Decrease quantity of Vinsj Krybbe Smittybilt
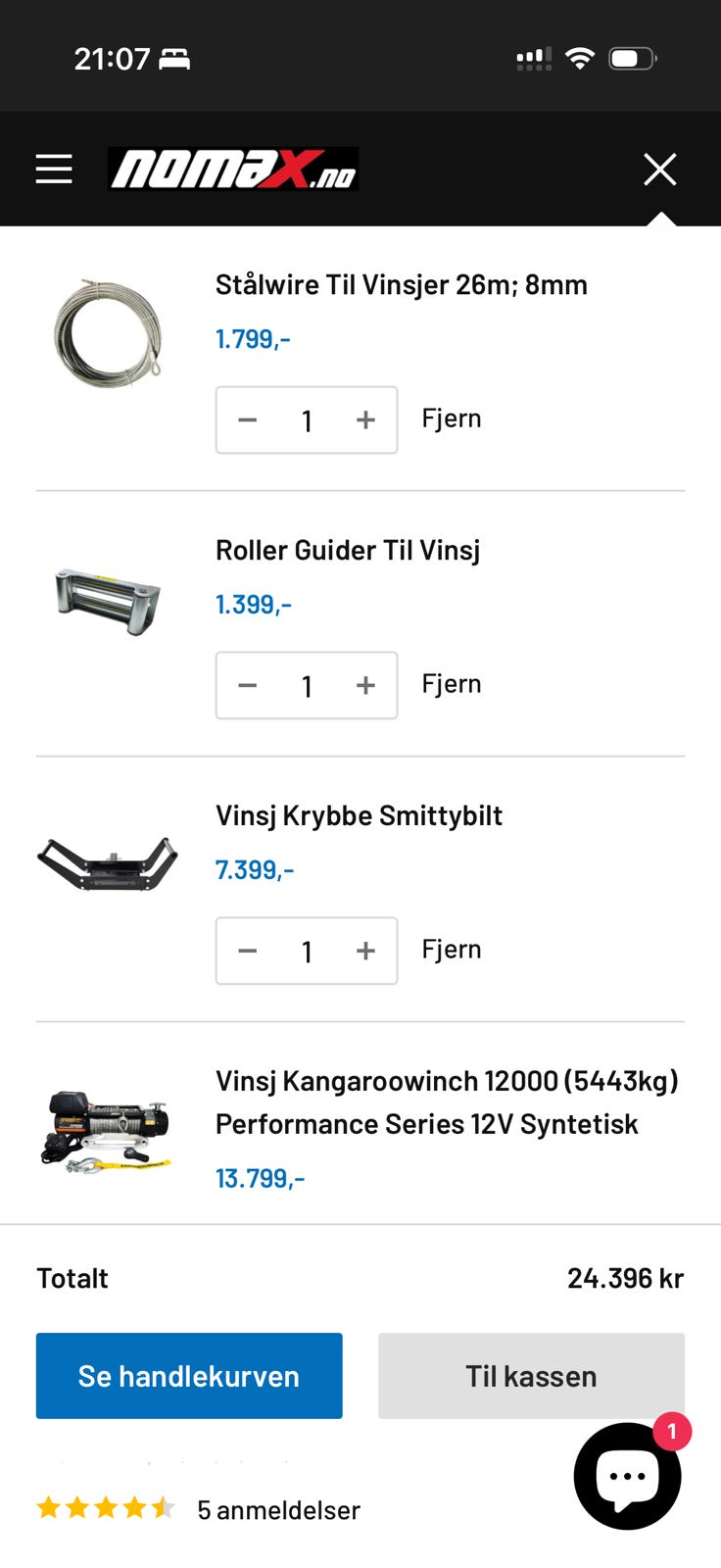The width and height of the screenshot is (721, 1568). [248, 952]
